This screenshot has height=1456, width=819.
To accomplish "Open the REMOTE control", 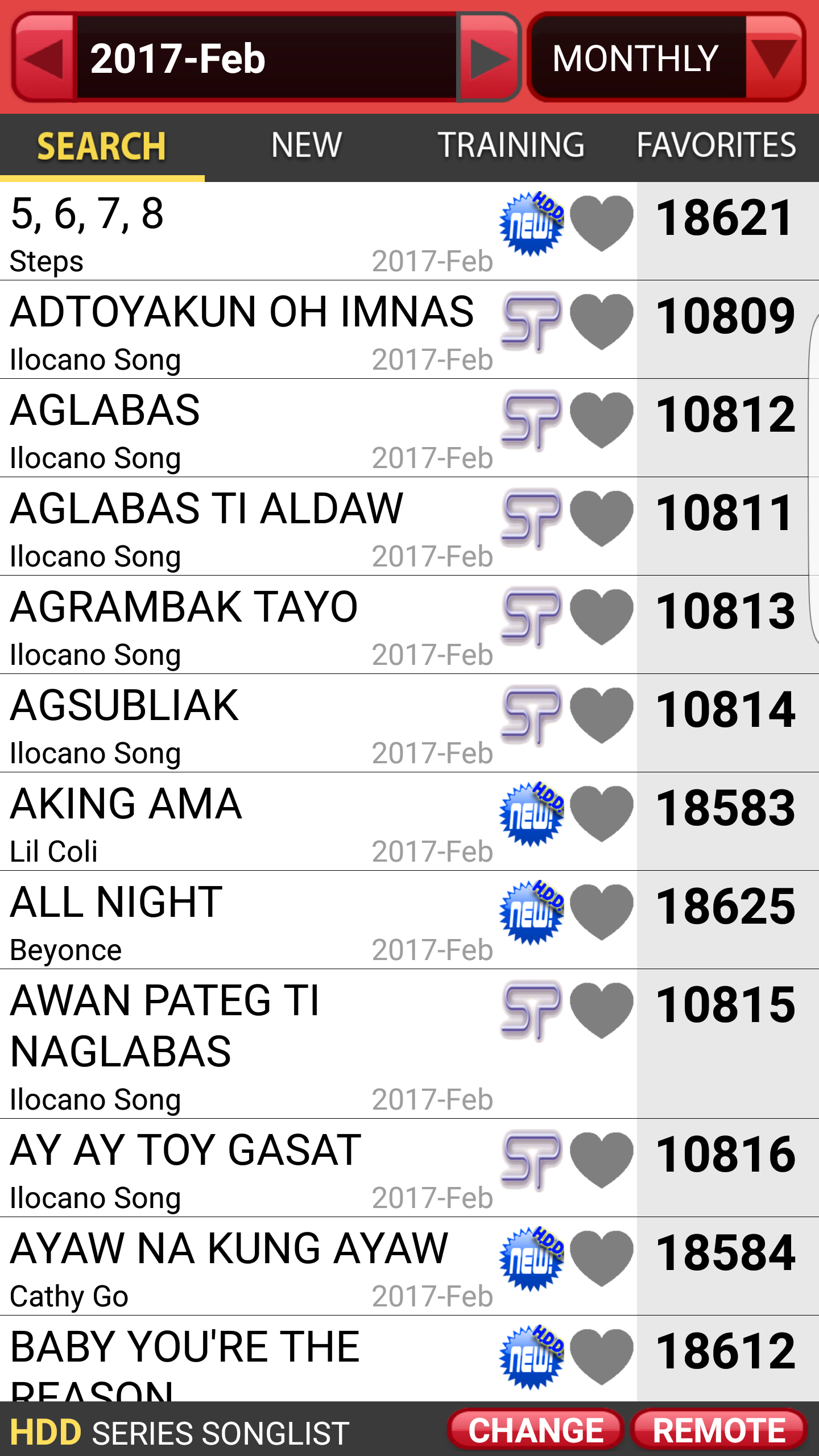I will tap(719, 1430).
